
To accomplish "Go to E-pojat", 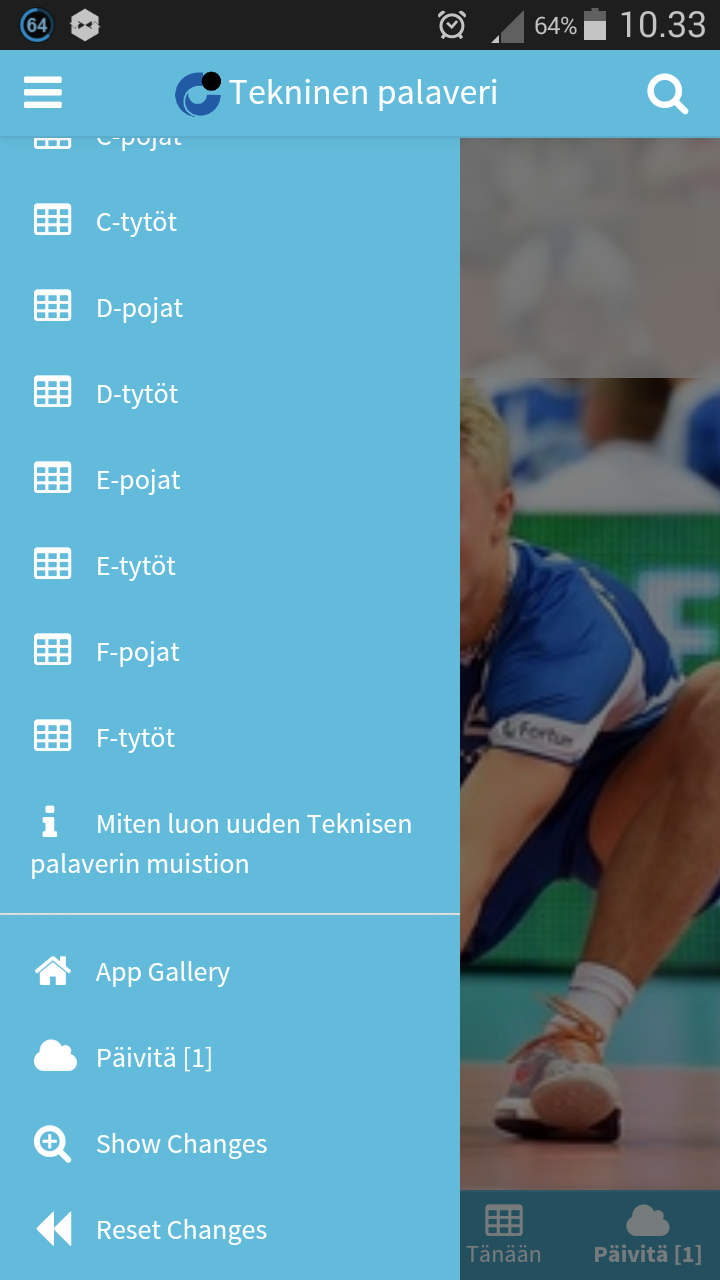I will 138,479.
